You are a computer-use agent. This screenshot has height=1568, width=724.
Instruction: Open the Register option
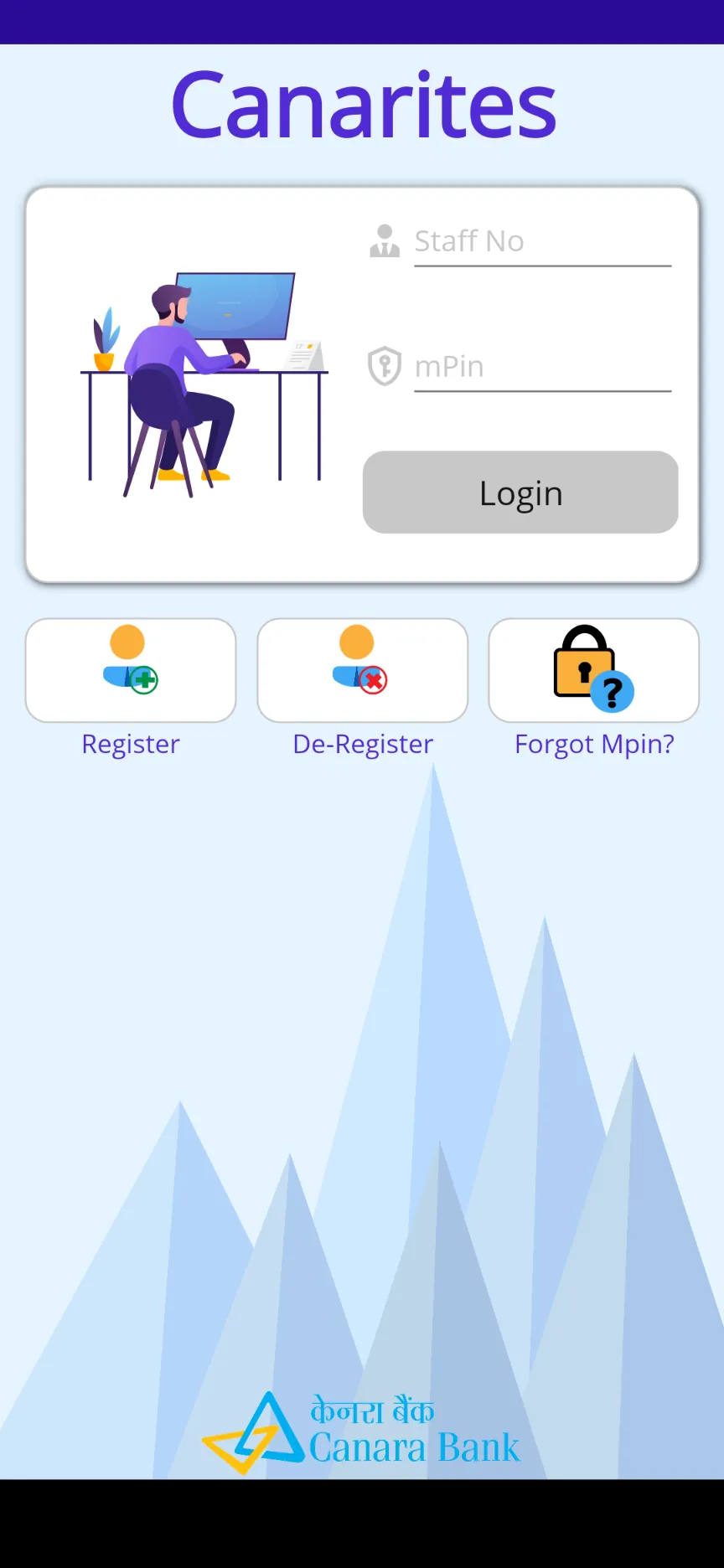coord(131,671)
